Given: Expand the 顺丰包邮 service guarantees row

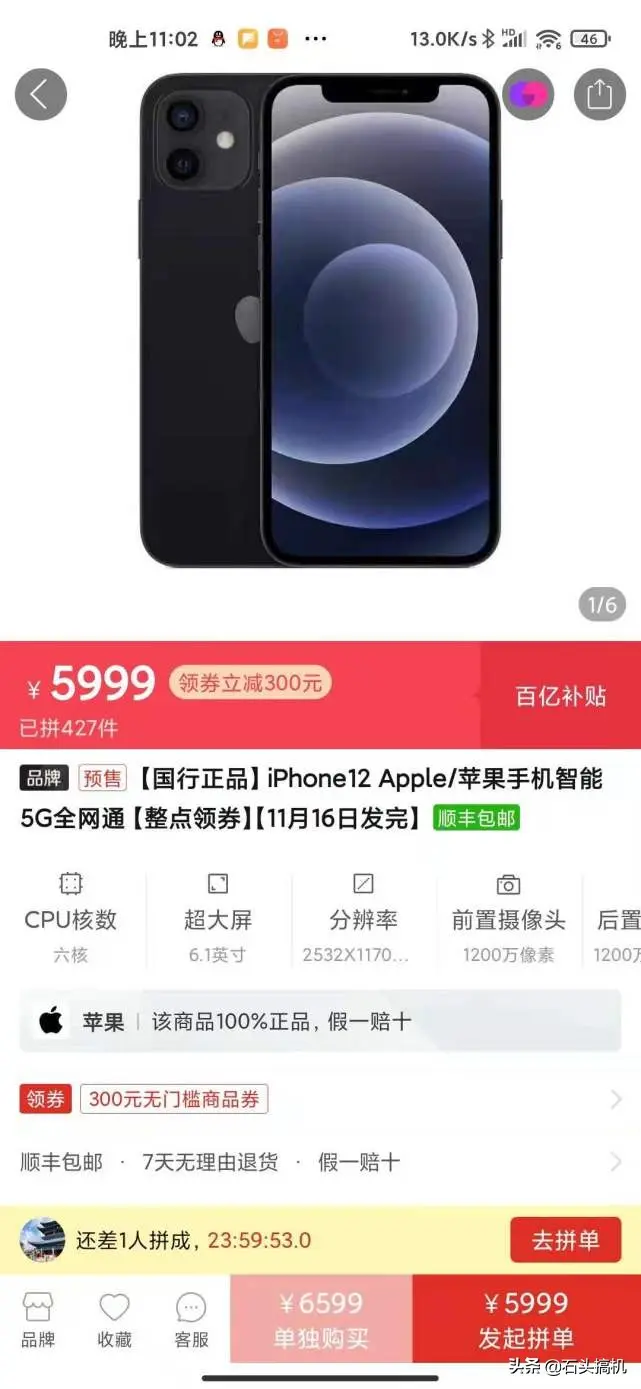Looking at the screenshot, I should [320, 1162].
